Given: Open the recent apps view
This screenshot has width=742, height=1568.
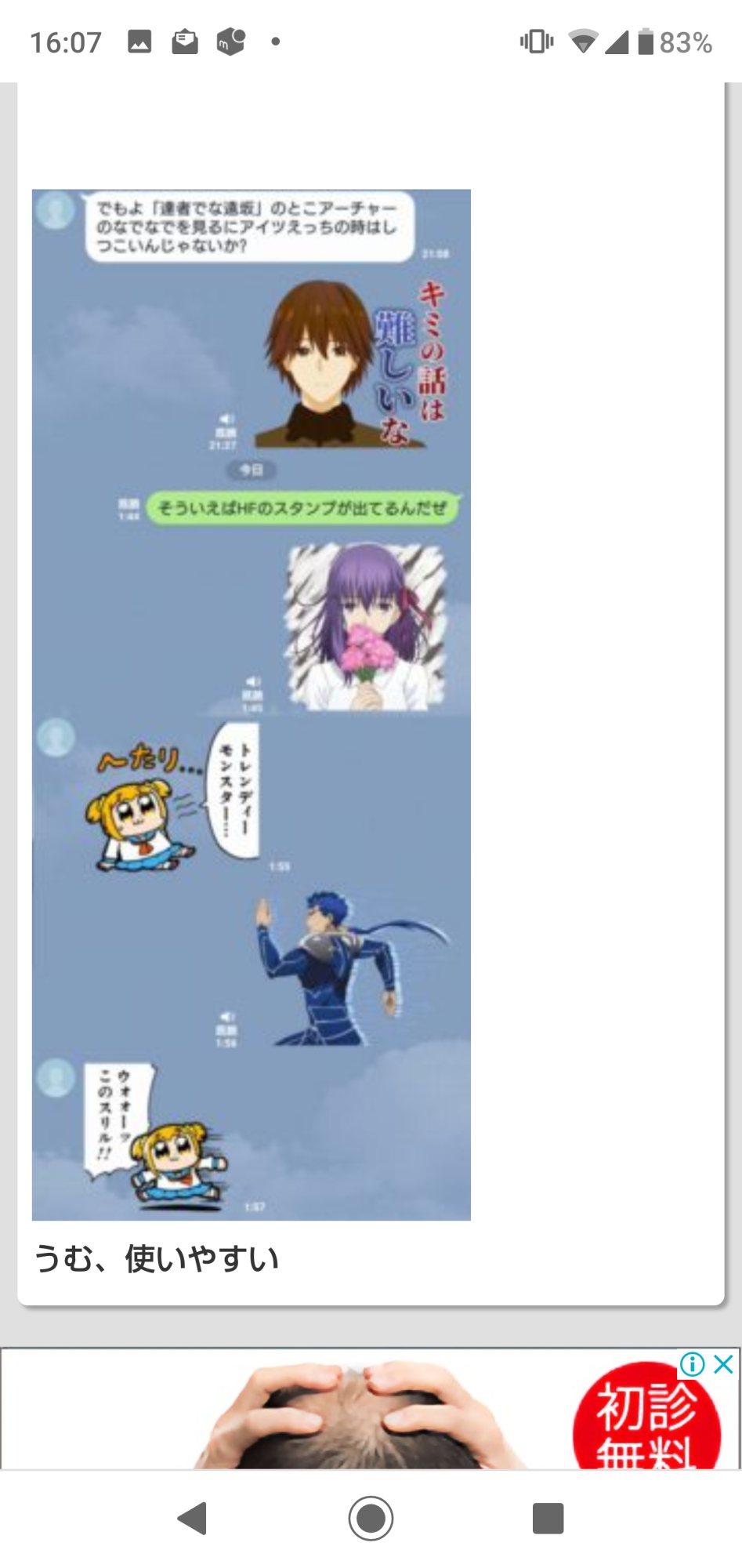Looking at the screenshot, I should point(548,1519).
